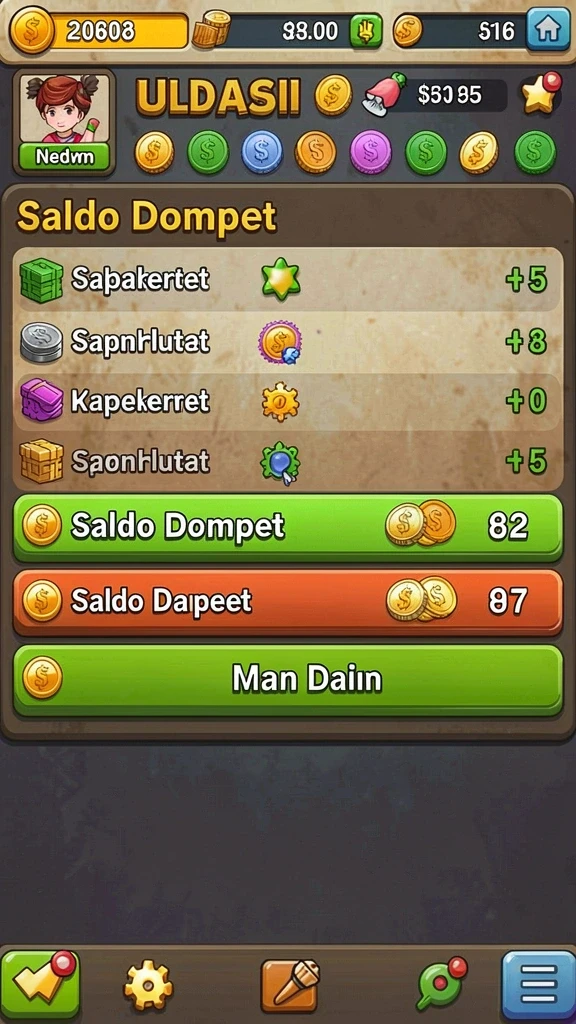Open the Kapekerret row
The width and height of the screenshot is (576, 1024).
(288, 401)
